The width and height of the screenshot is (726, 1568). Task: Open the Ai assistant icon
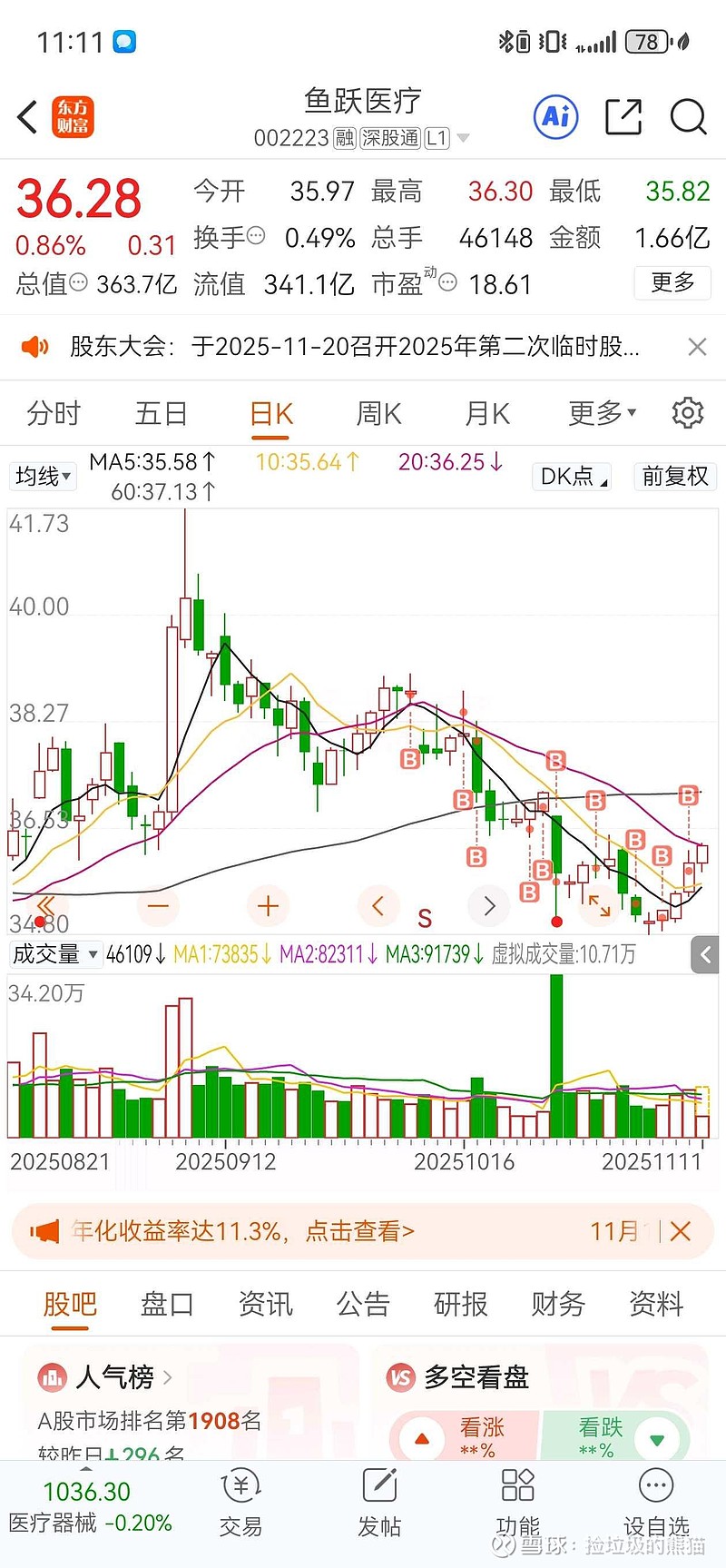pos(555,117)
